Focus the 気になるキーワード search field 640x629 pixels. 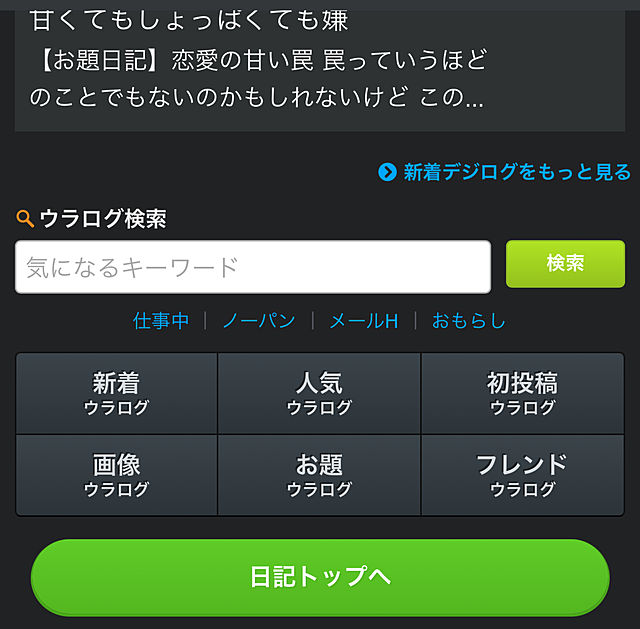coord(252,267)
